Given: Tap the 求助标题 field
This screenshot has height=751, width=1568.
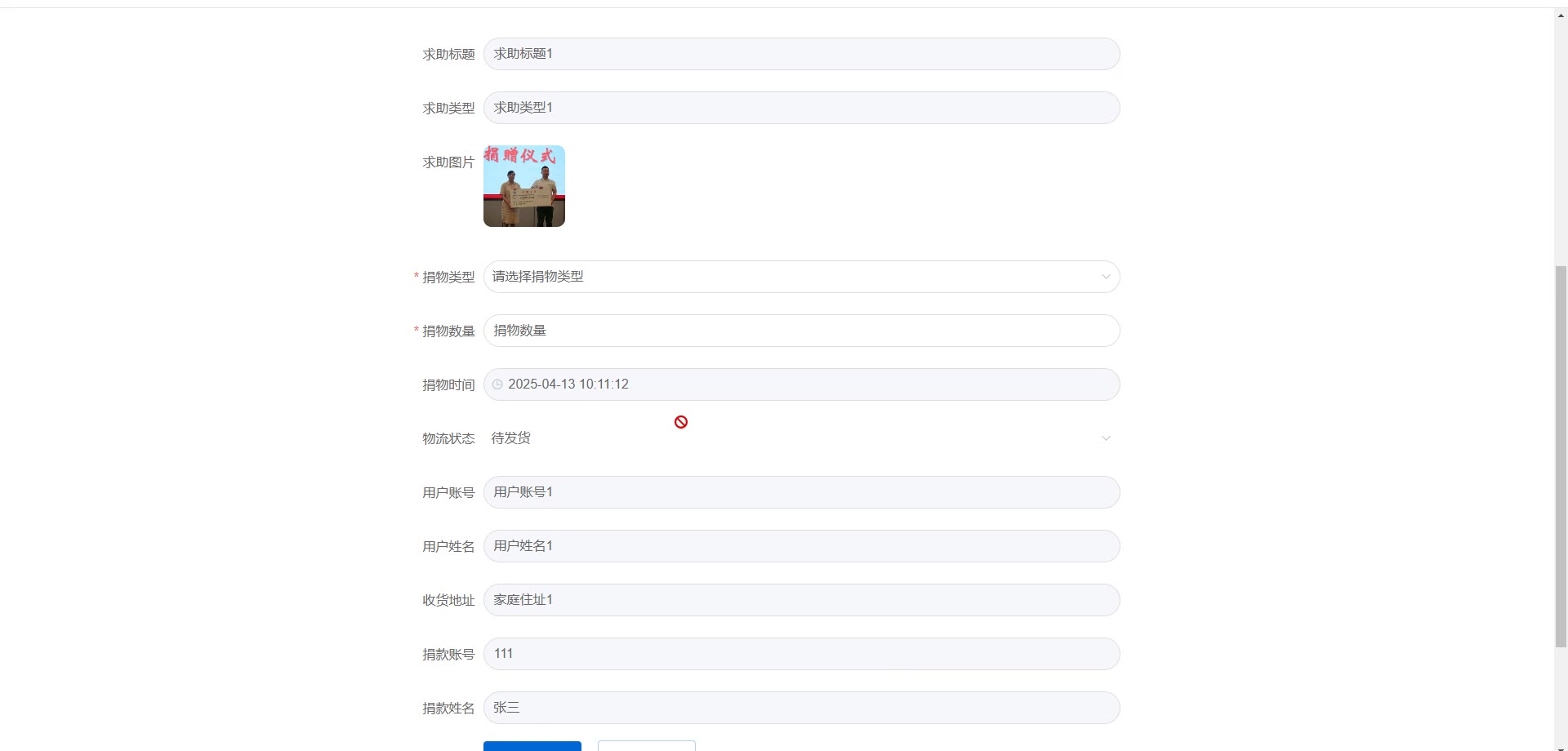Looking at the screenshot, I should [800, 54].
